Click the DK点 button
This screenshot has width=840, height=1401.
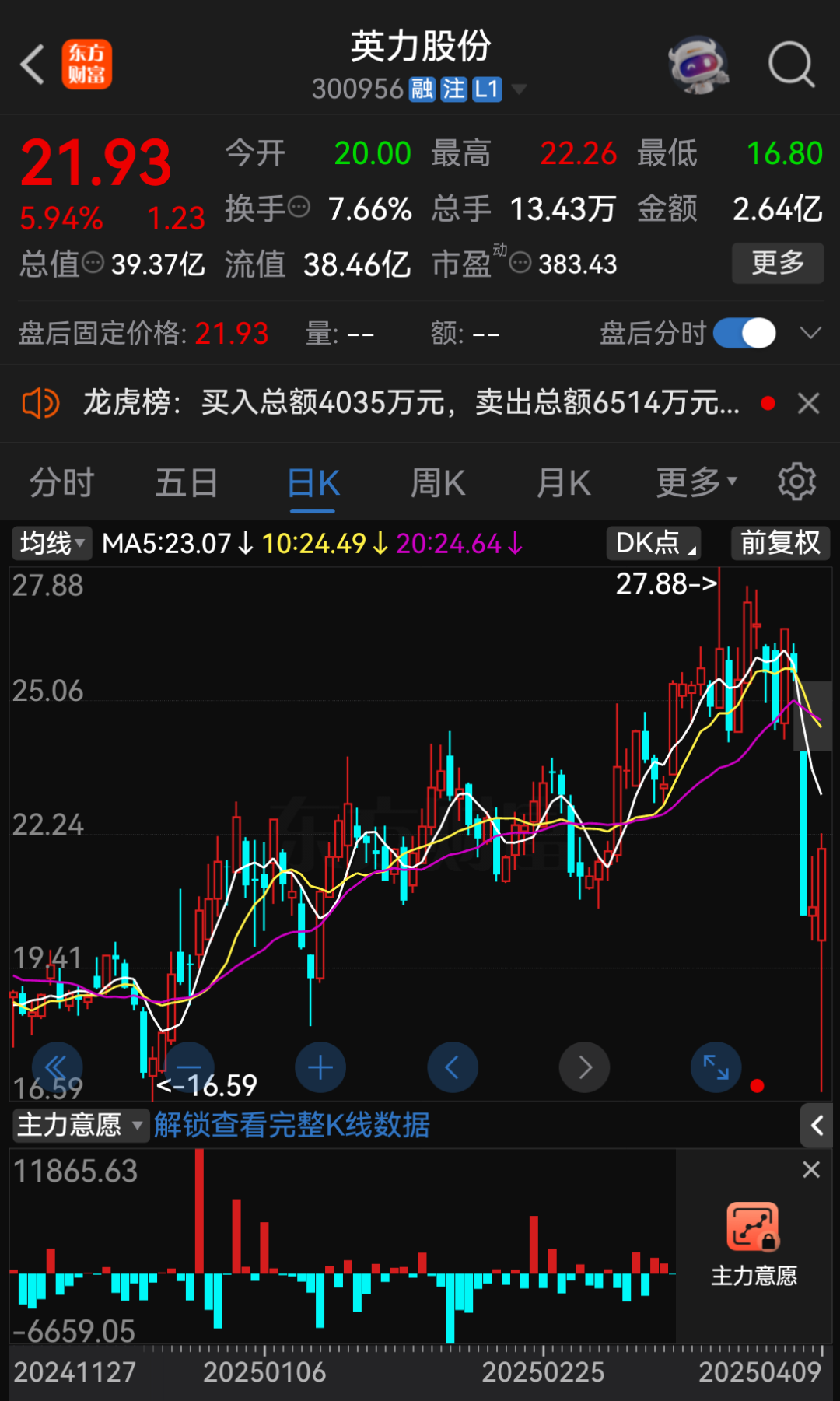653,543
